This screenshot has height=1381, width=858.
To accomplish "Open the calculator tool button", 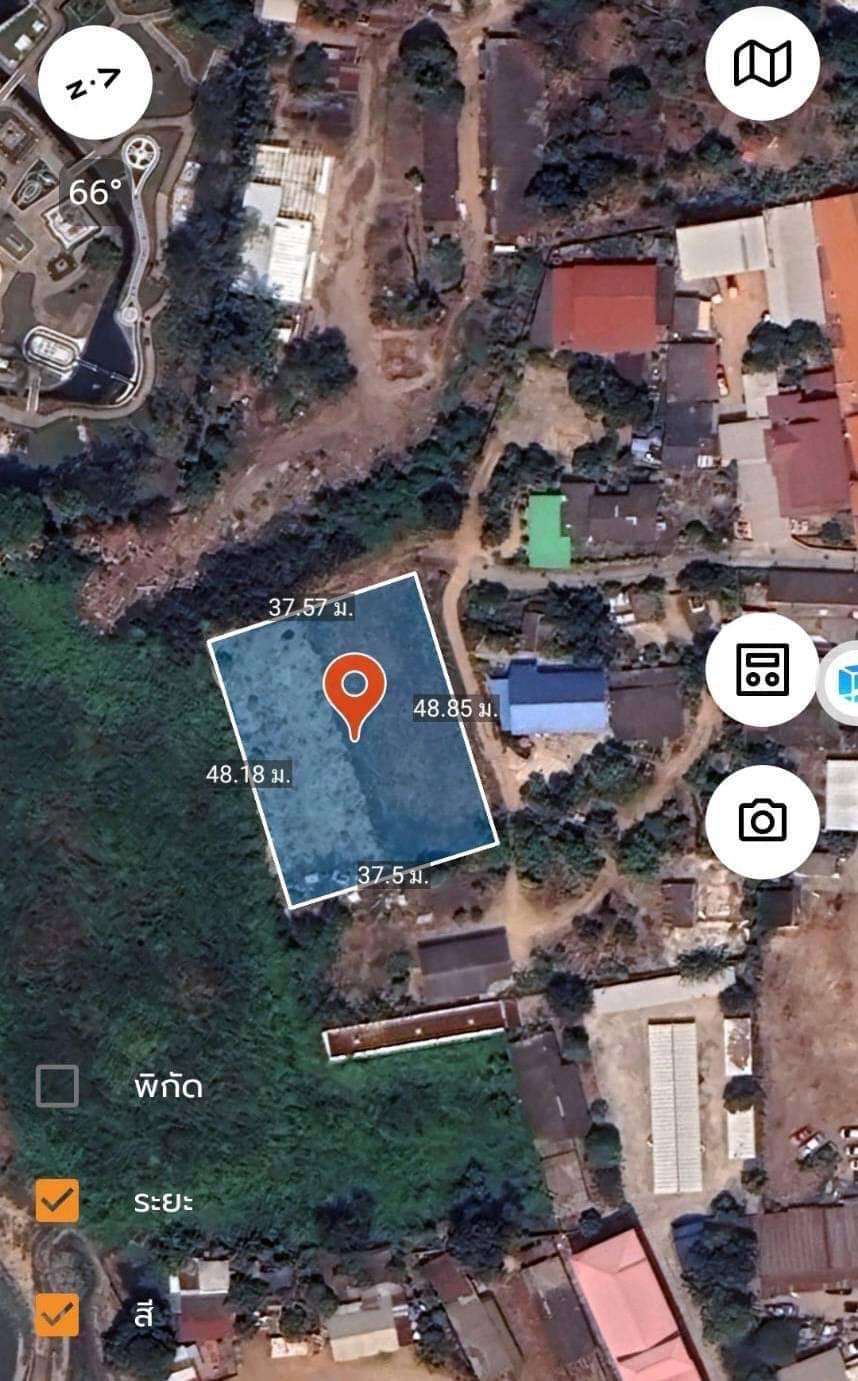I will pos(762,669).
